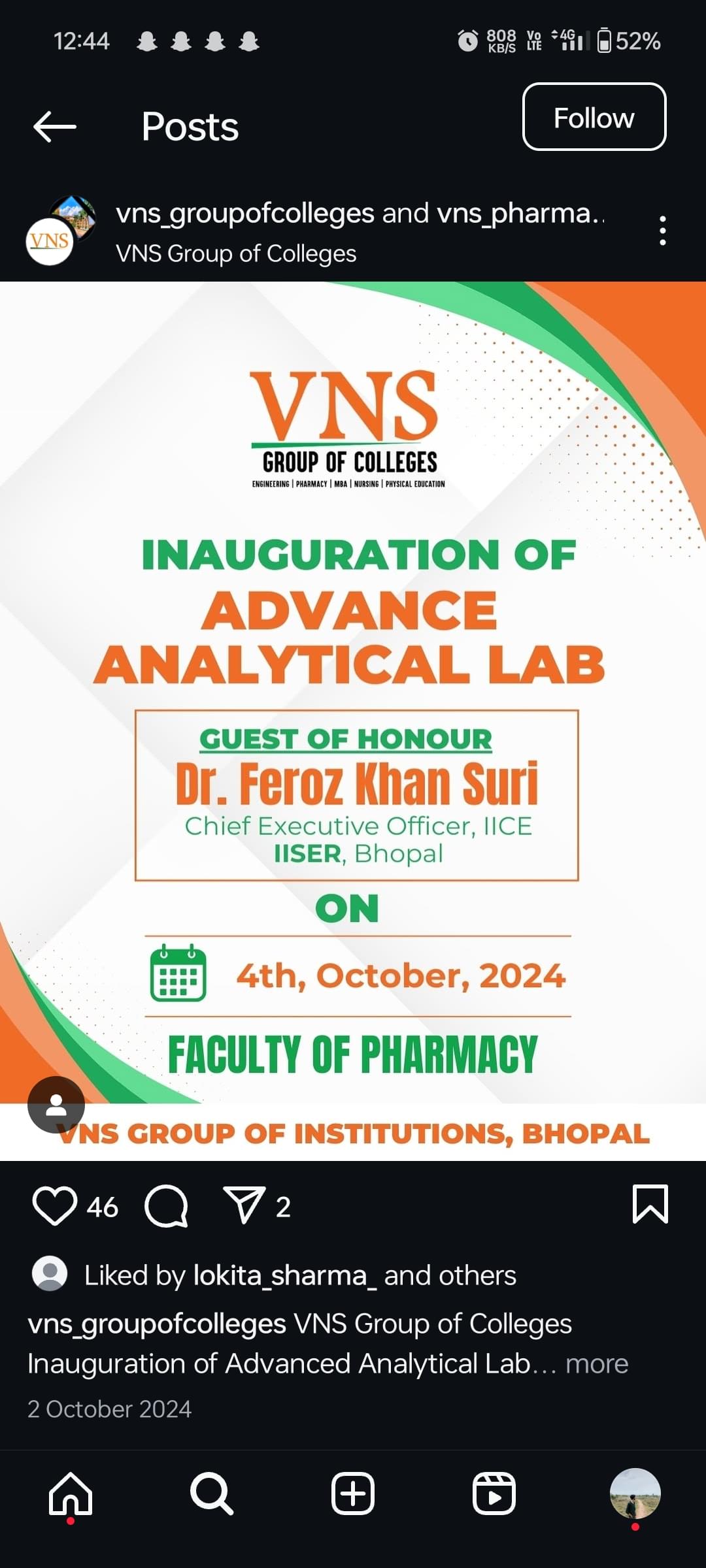Image resolution: width=706 pixels, height=1568 pixels.
Task: Save the post with the bookmark icon
Action: (650, 1203)
